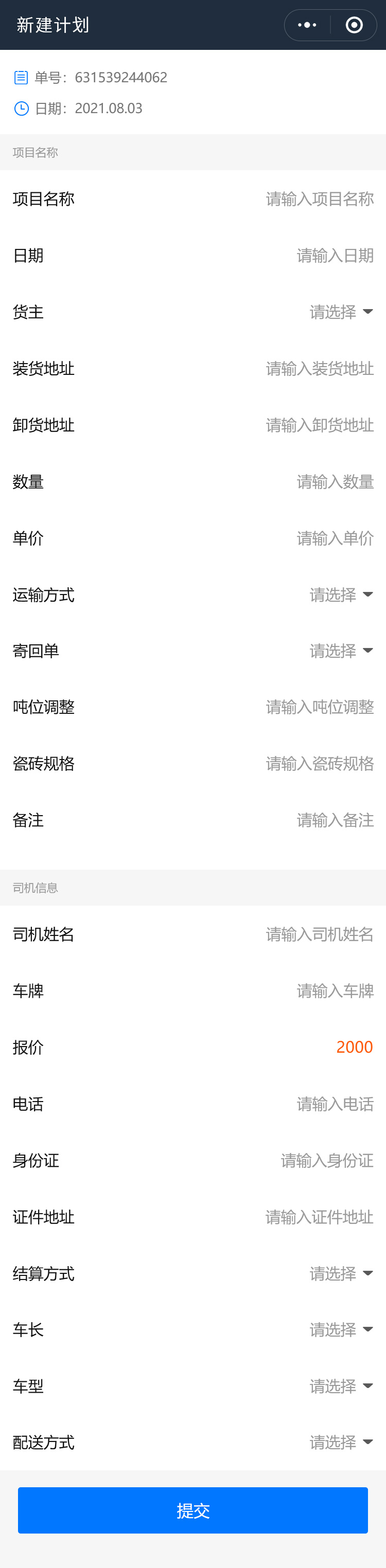Focus the 瓷砖规格 input field
This screenshot has height=1568, width=386.
coord(319,764)
